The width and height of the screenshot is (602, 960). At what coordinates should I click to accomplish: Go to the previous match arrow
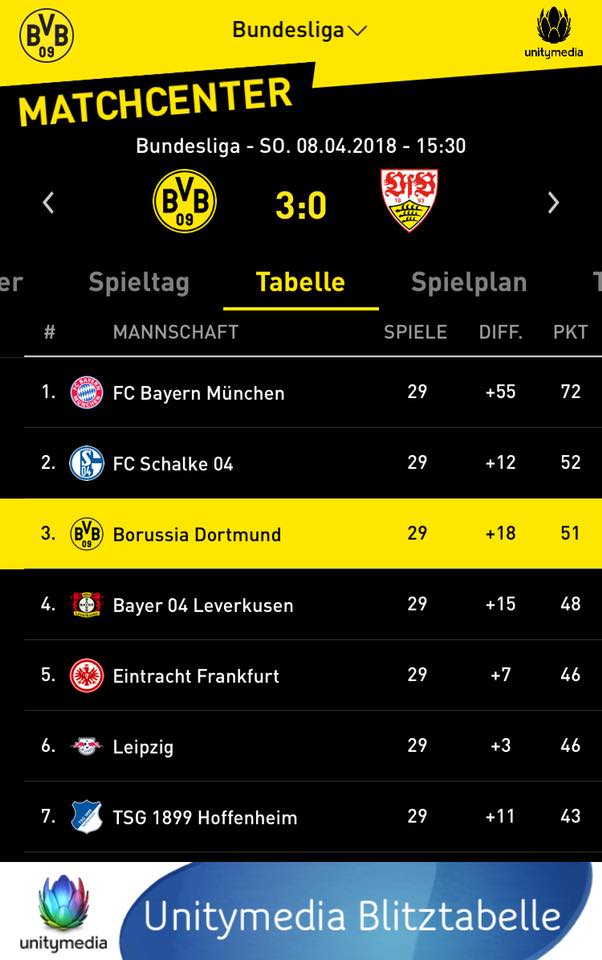tap(48, 203)
